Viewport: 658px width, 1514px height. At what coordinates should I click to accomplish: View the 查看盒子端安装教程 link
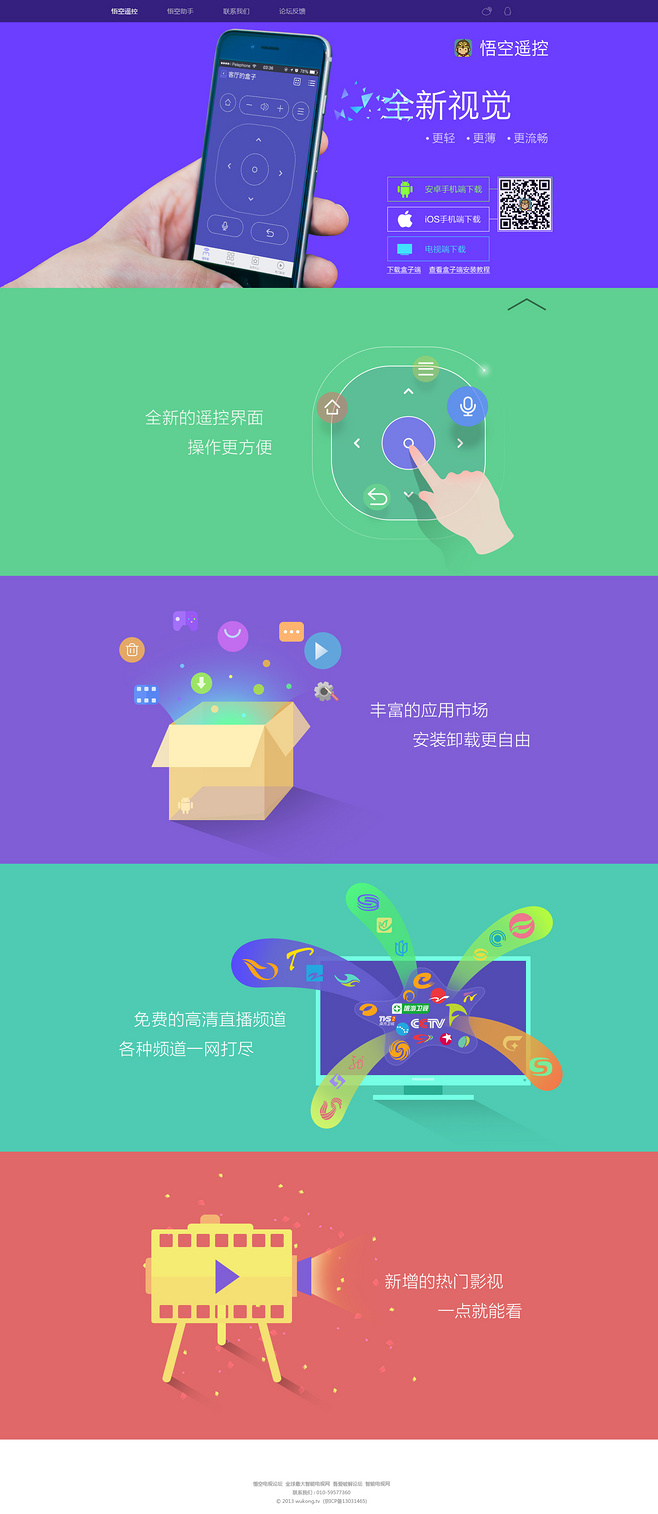[459, 270]
